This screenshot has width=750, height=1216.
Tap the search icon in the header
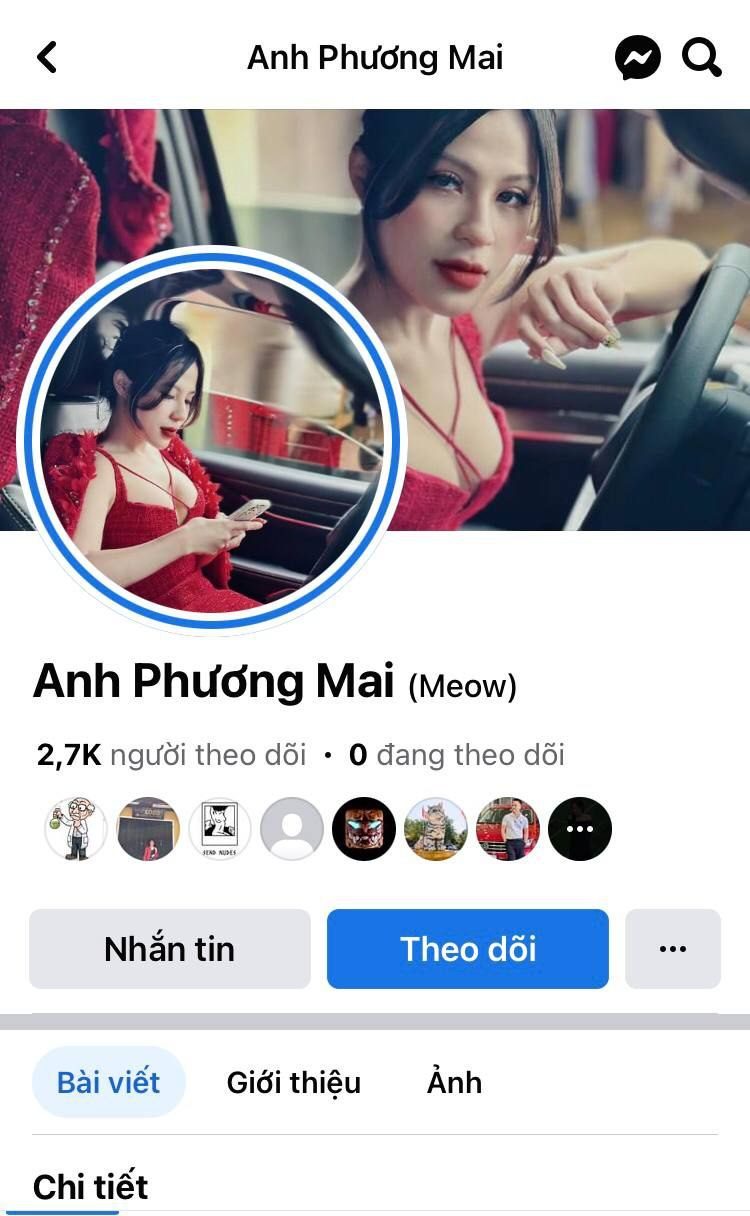(x=702, y=57)
